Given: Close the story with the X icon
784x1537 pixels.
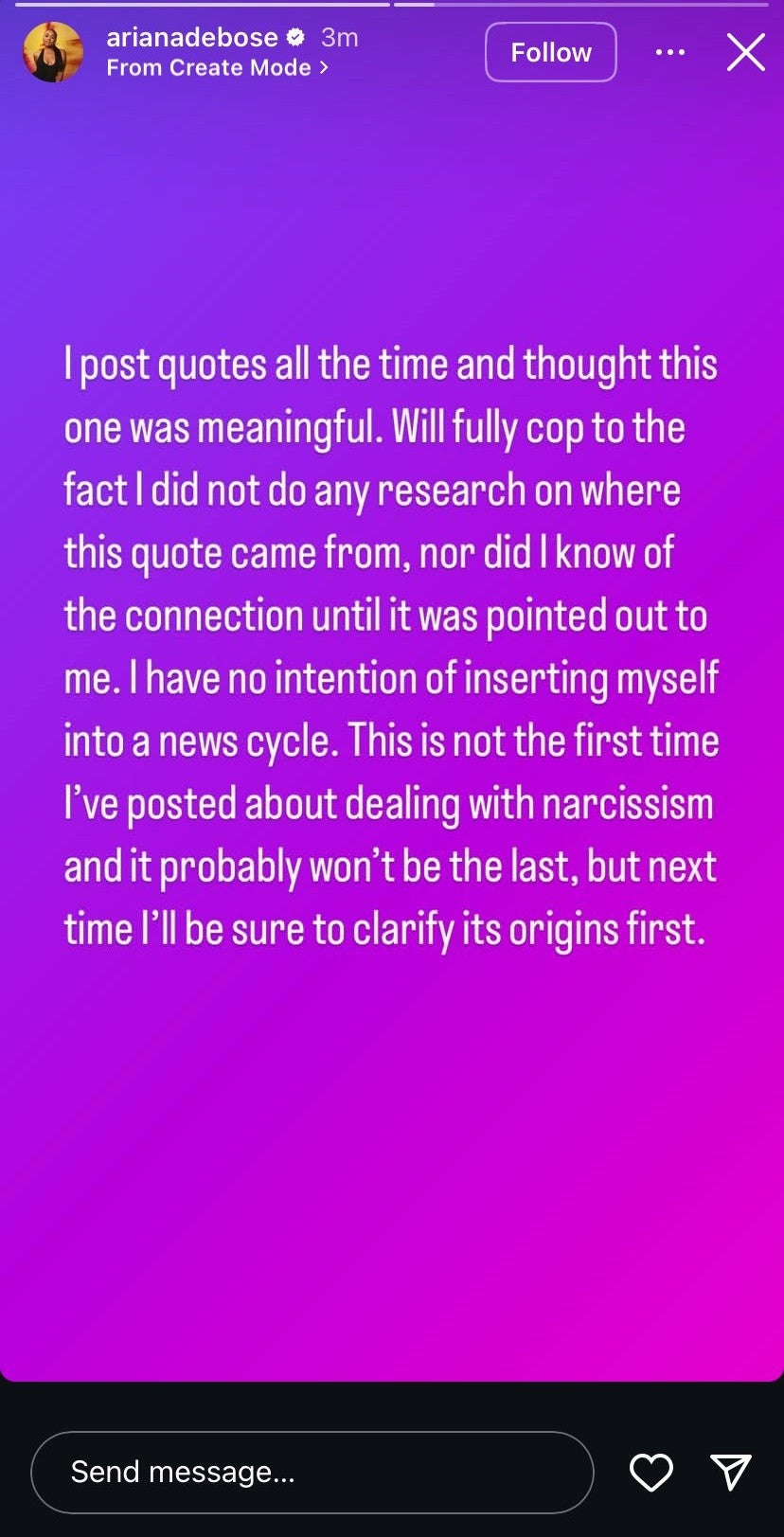Looking at the screenshot, I should point(746,52).
